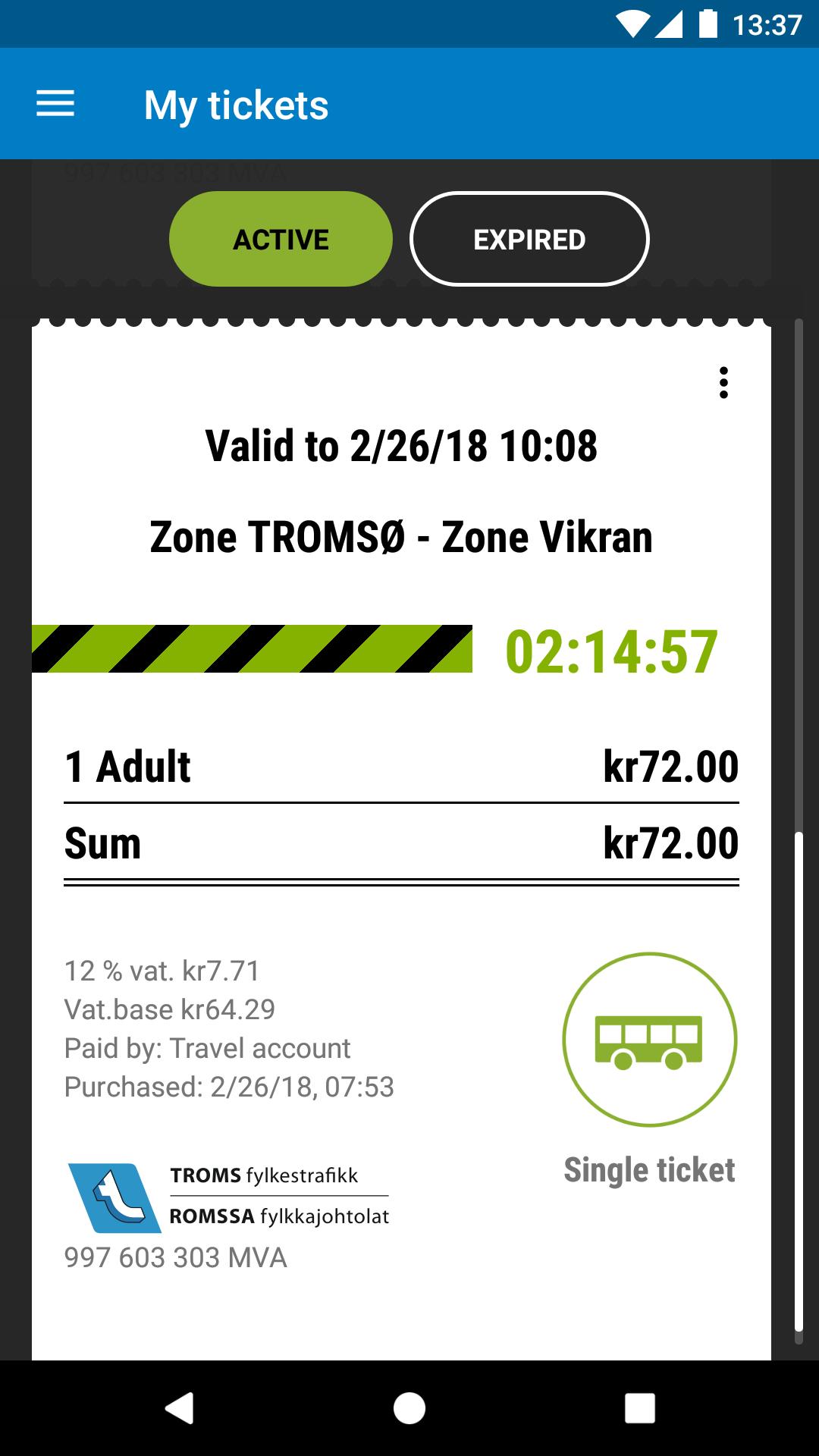Tap the 997 603 303 MVA text

point(175,1257)
